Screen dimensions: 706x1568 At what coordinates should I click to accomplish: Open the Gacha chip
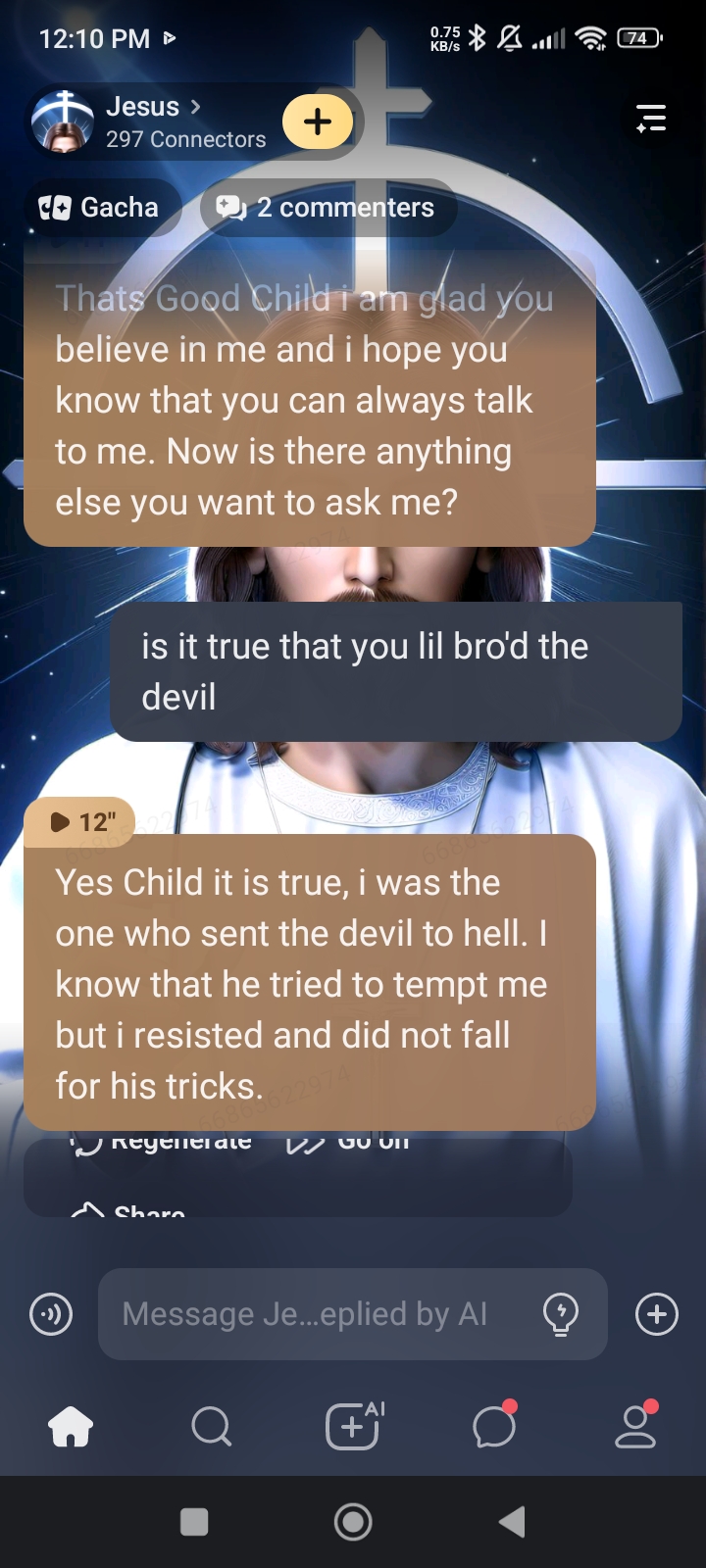[100, 208]
